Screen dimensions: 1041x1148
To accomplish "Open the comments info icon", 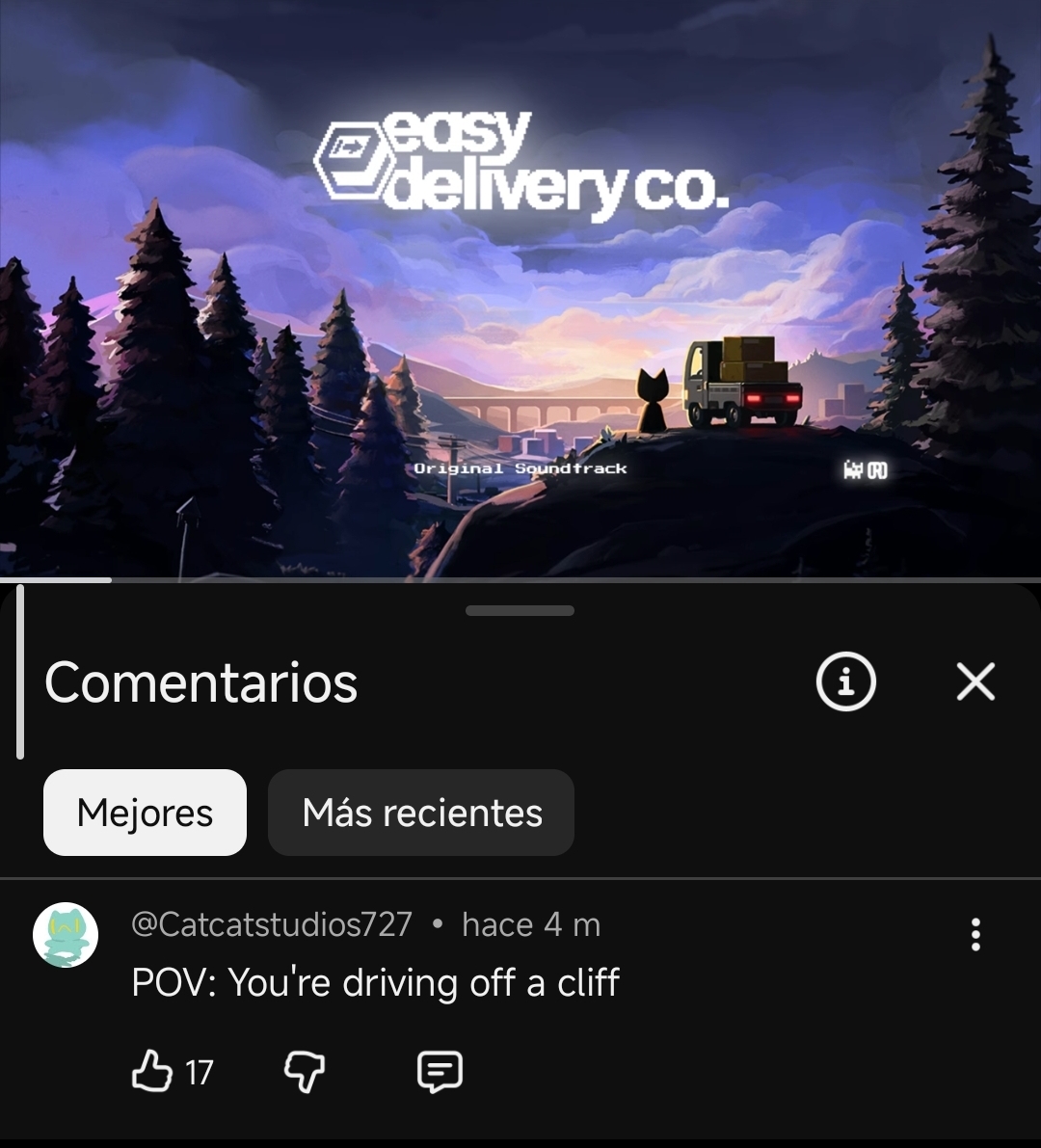I will (845, 682).
